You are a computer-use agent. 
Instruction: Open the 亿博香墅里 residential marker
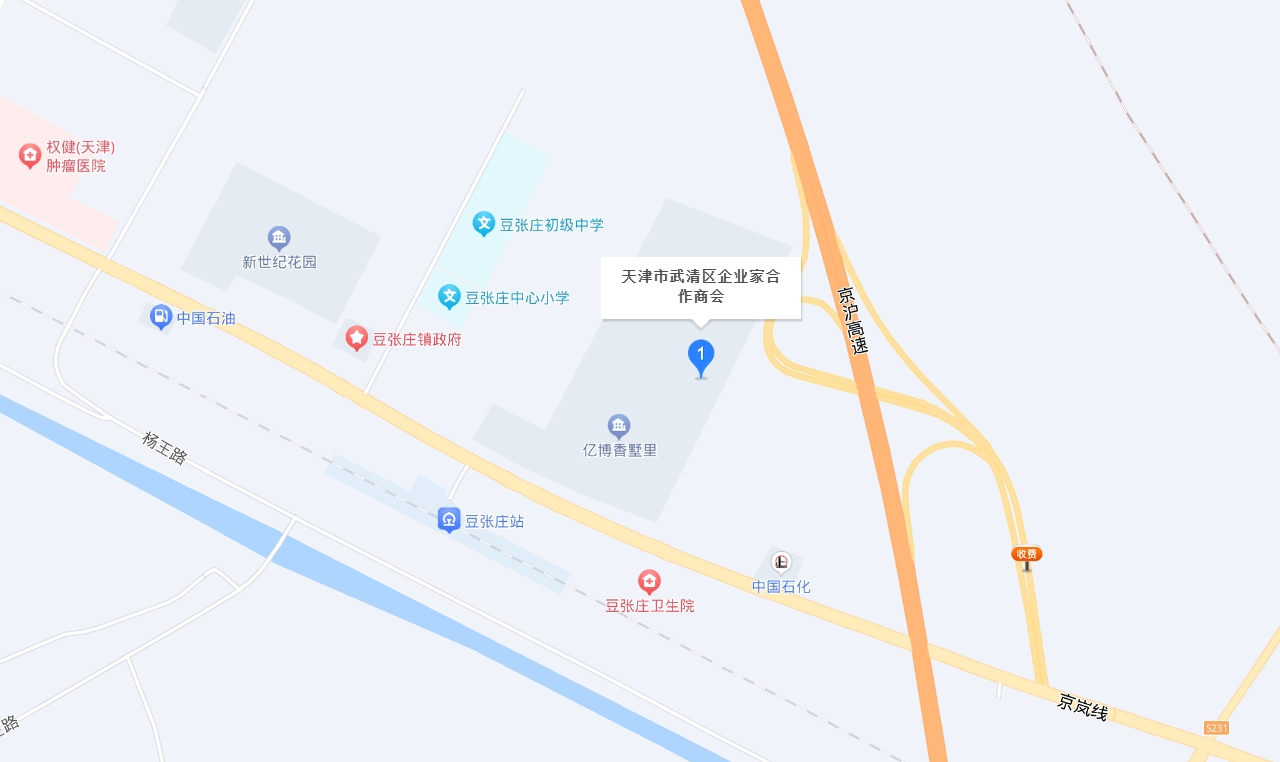click(619, 427)
